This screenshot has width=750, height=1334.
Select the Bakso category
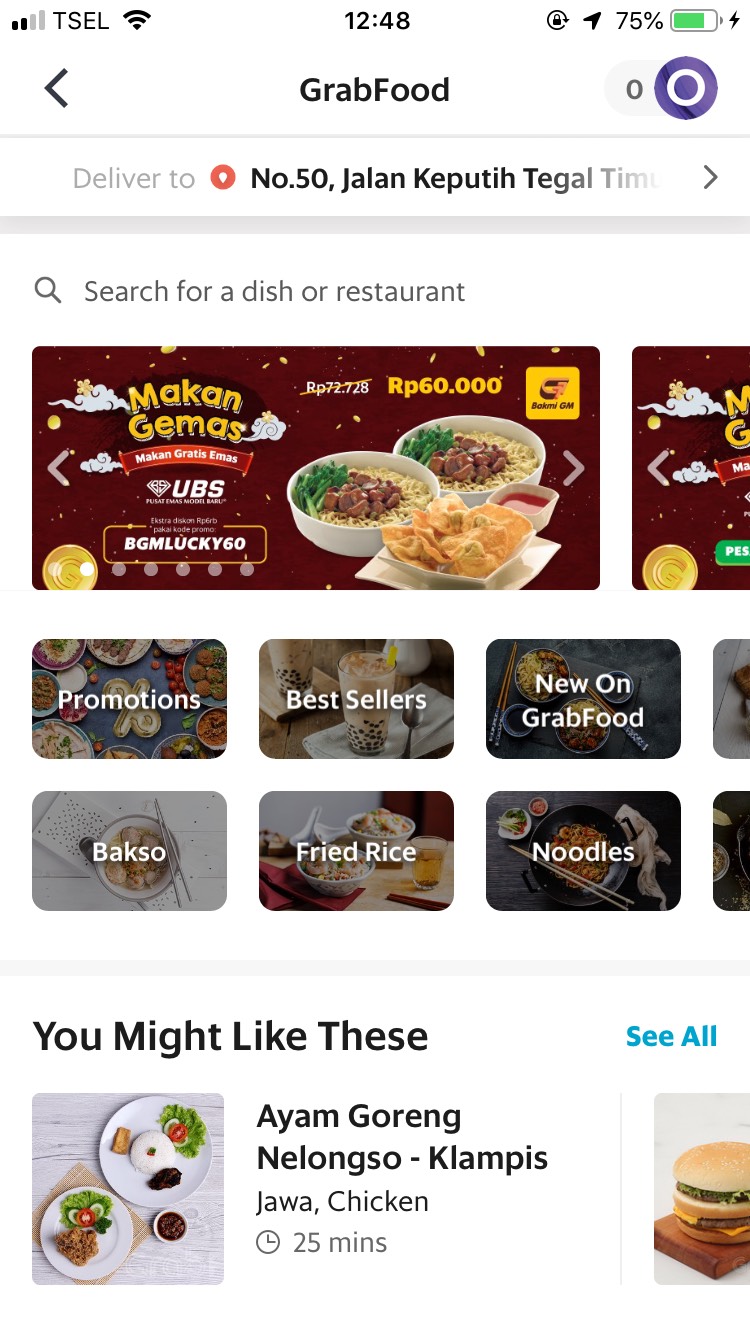(x=129, y=851)
